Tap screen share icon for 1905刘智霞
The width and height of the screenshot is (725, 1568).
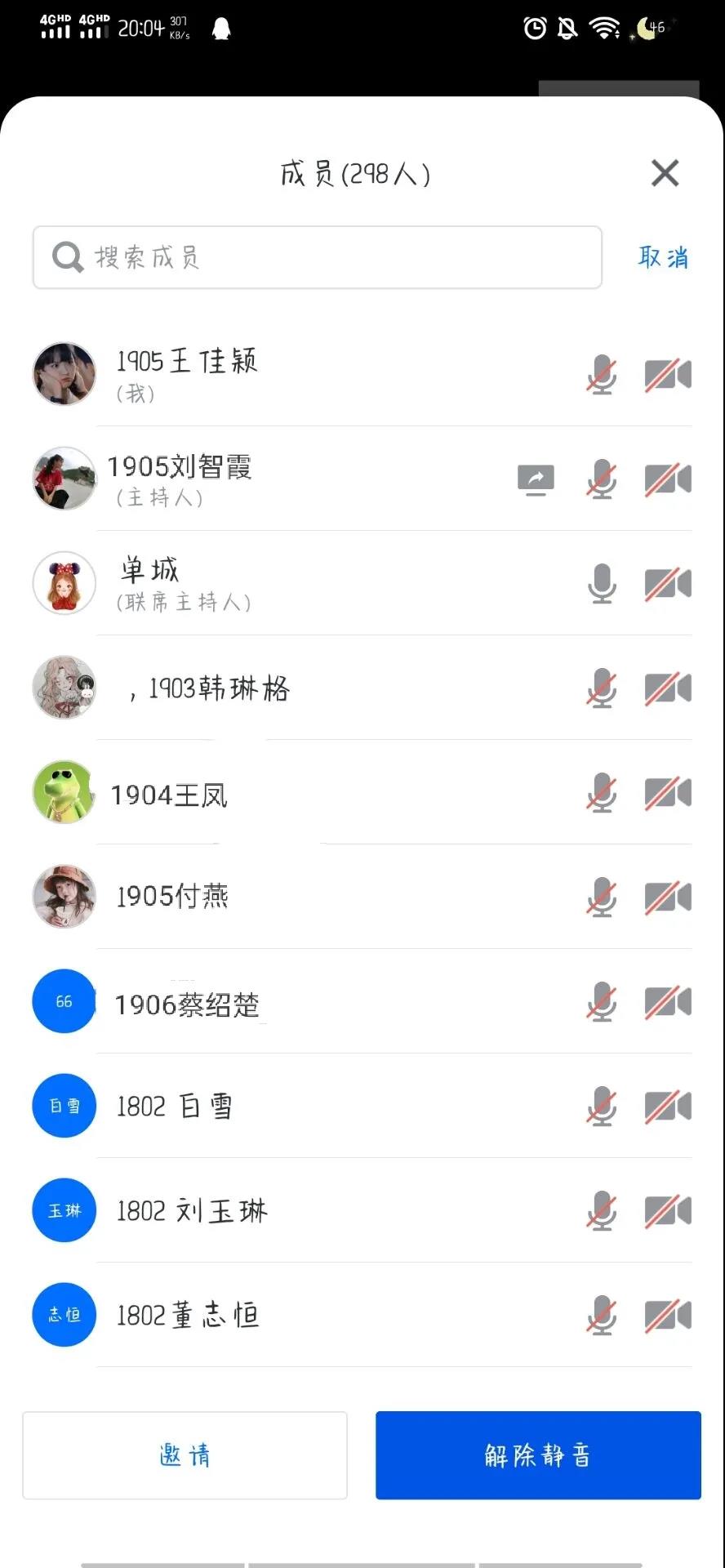coord(536,479)
